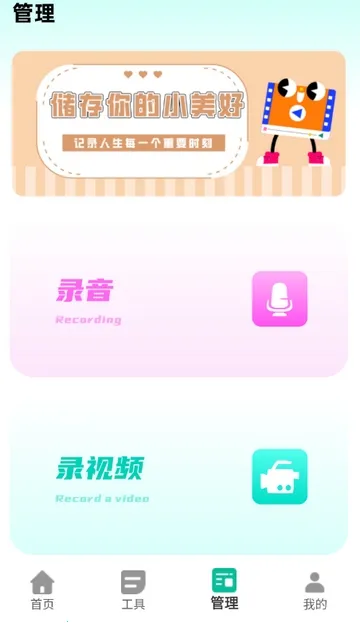360x623 pixels.
Task: Switch to the 首页 tab
Action: click(x=42, y=590)
